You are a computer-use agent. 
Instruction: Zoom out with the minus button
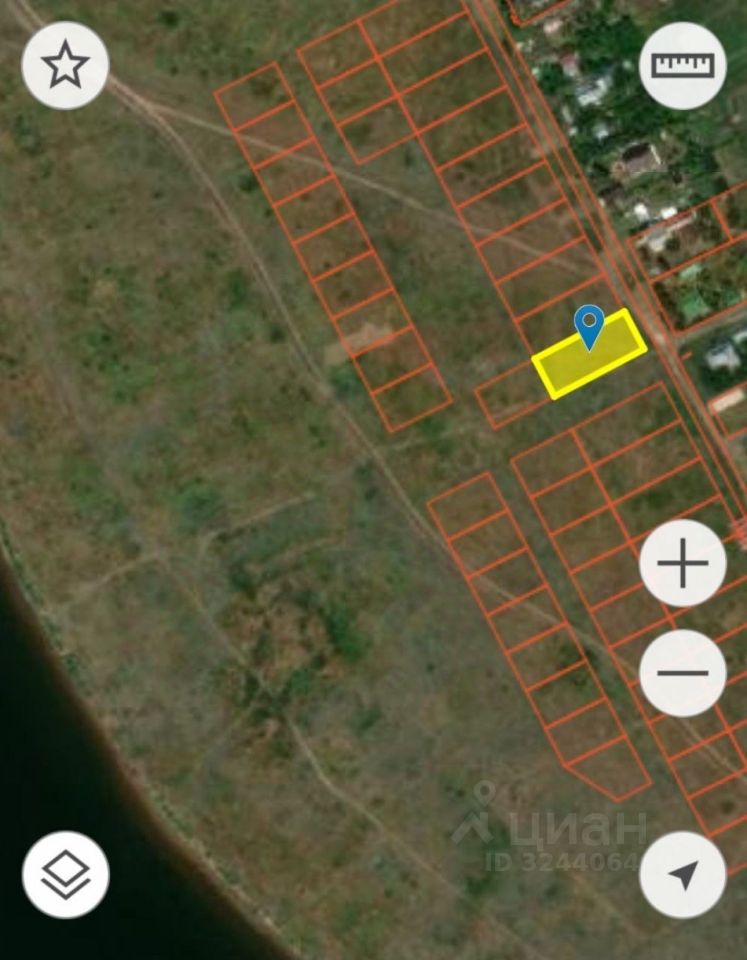[x=683, y=673]
